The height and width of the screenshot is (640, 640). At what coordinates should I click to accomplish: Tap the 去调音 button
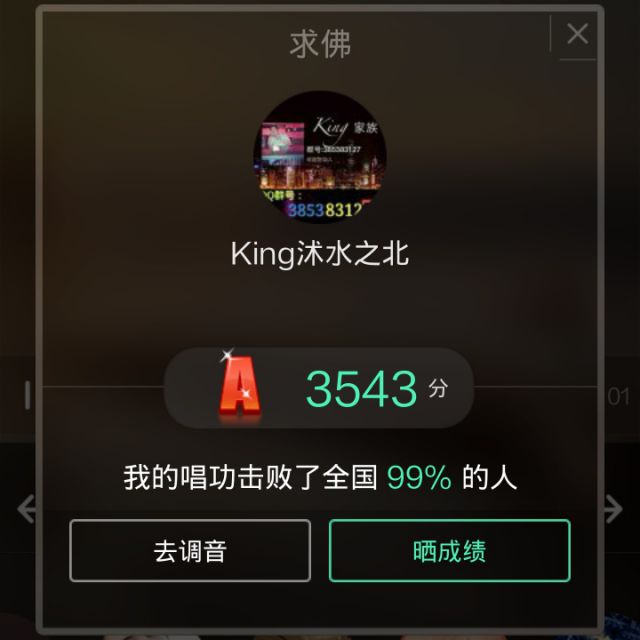190,551
